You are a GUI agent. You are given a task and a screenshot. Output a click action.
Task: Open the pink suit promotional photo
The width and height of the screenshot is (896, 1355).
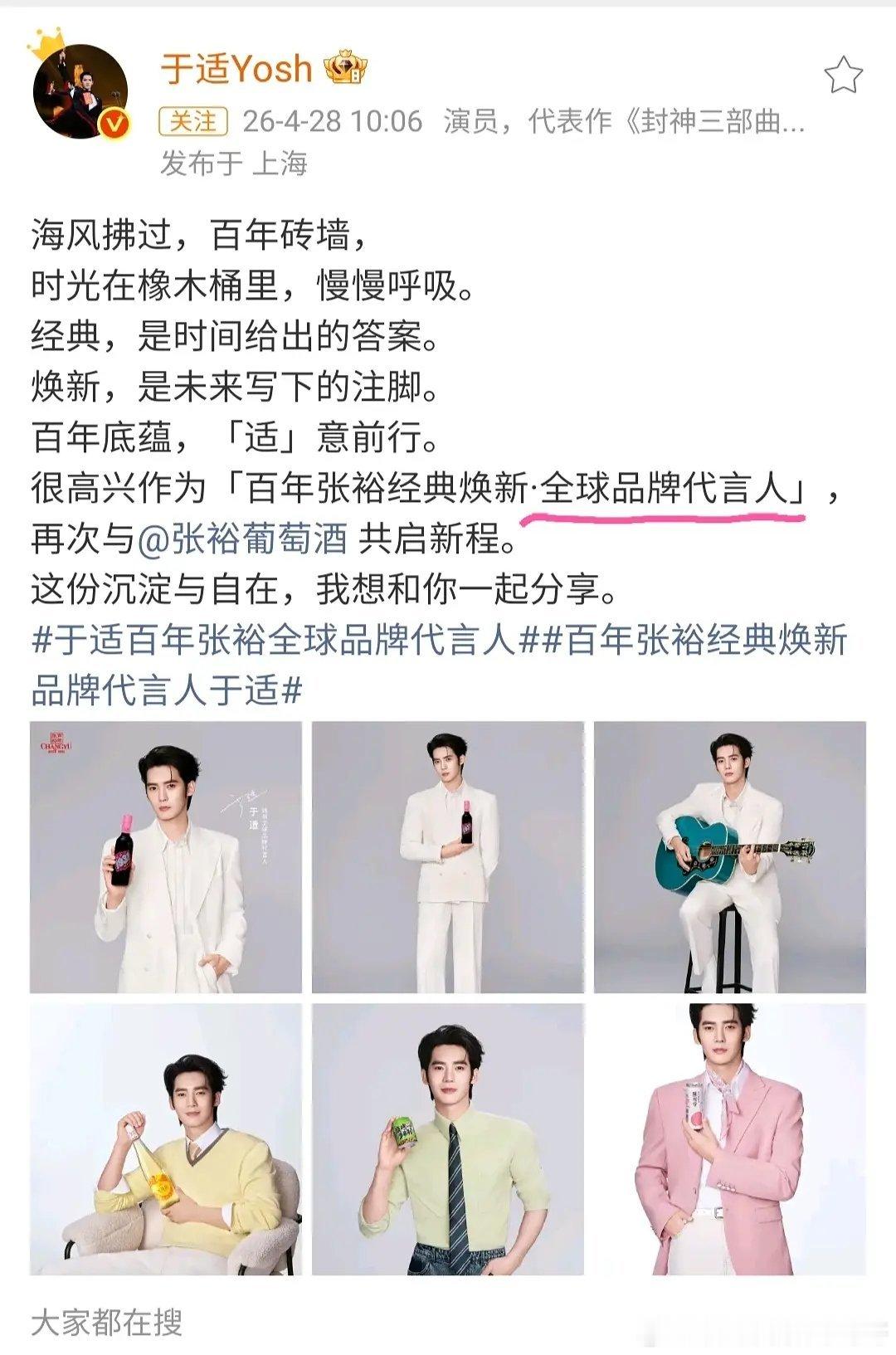click(x=730, y=1141)
